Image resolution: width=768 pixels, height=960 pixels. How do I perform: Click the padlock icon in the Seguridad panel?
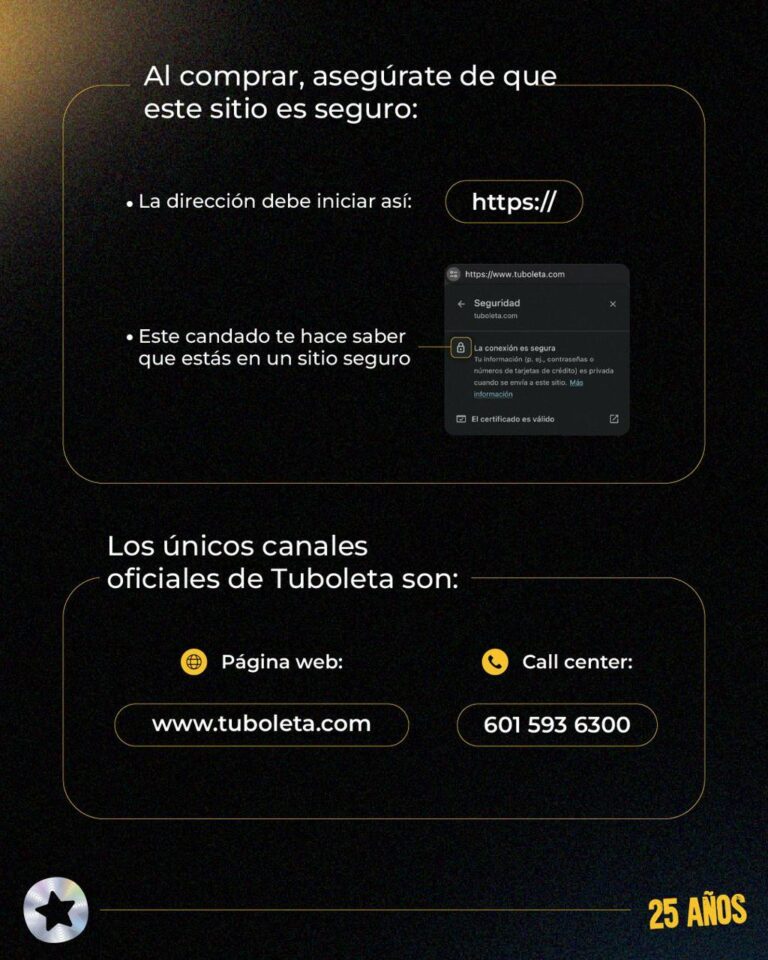coord(462,347)
